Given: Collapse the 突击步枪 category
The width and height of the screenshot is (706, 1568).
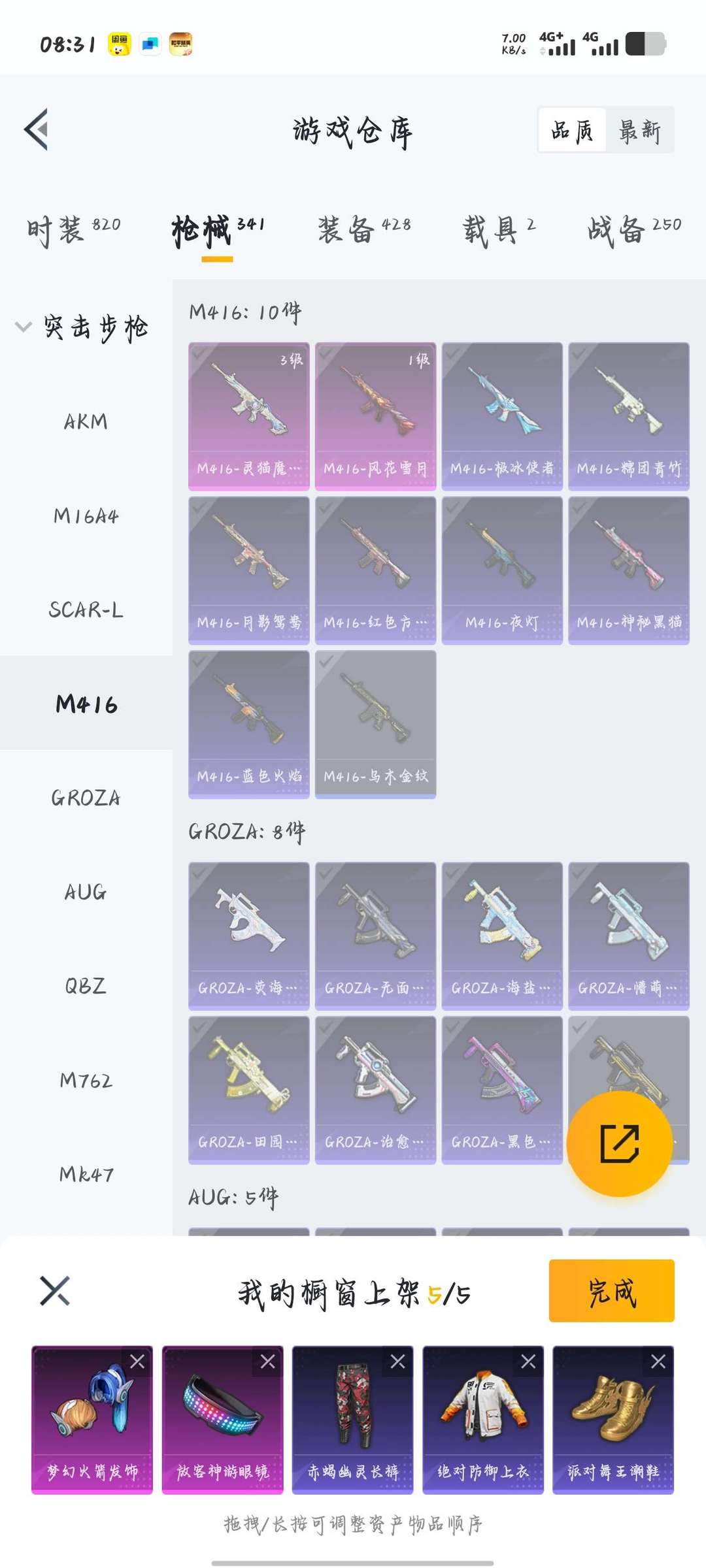Looking at the screenshot, I should click(x=24, y=327).
